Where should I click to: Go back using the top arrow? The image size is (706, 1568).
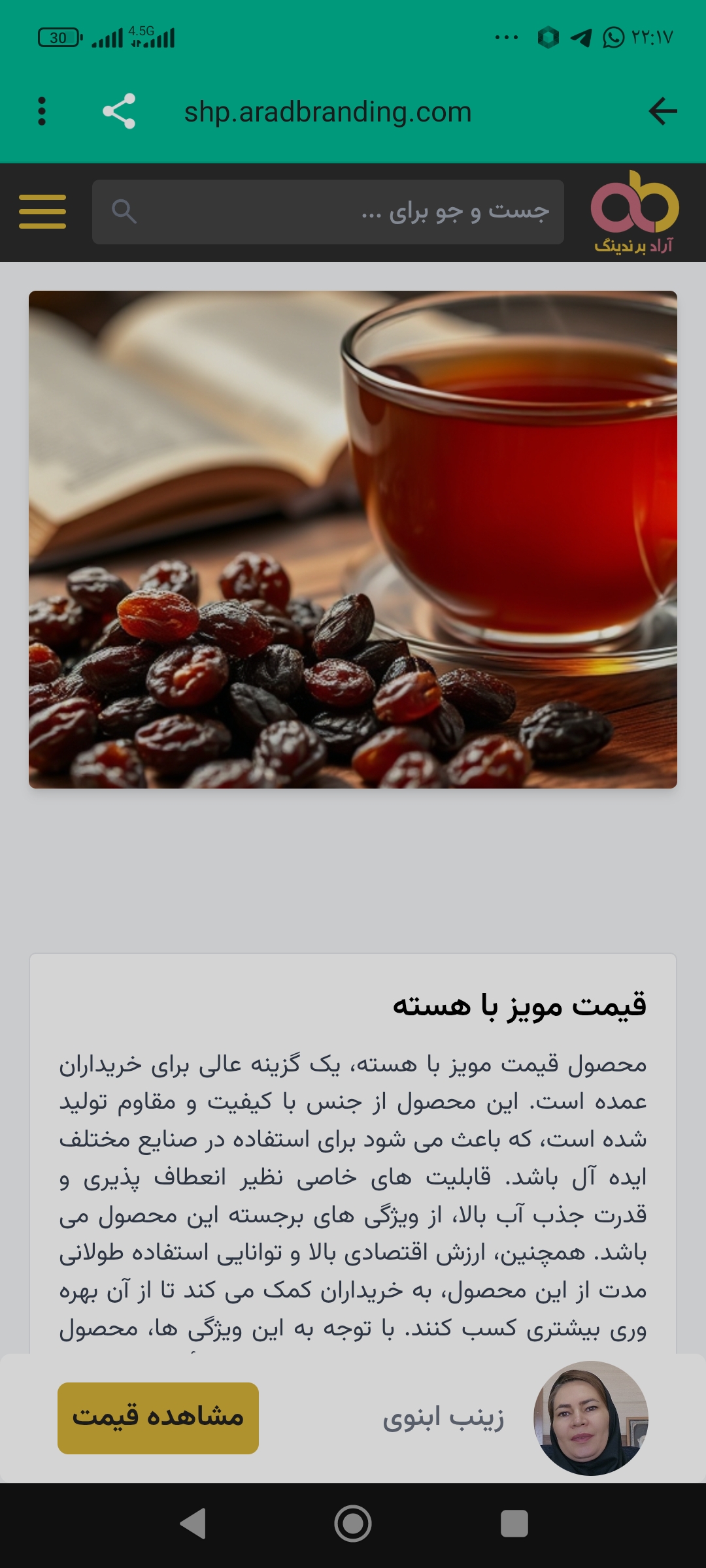click(x=662, y=112)
